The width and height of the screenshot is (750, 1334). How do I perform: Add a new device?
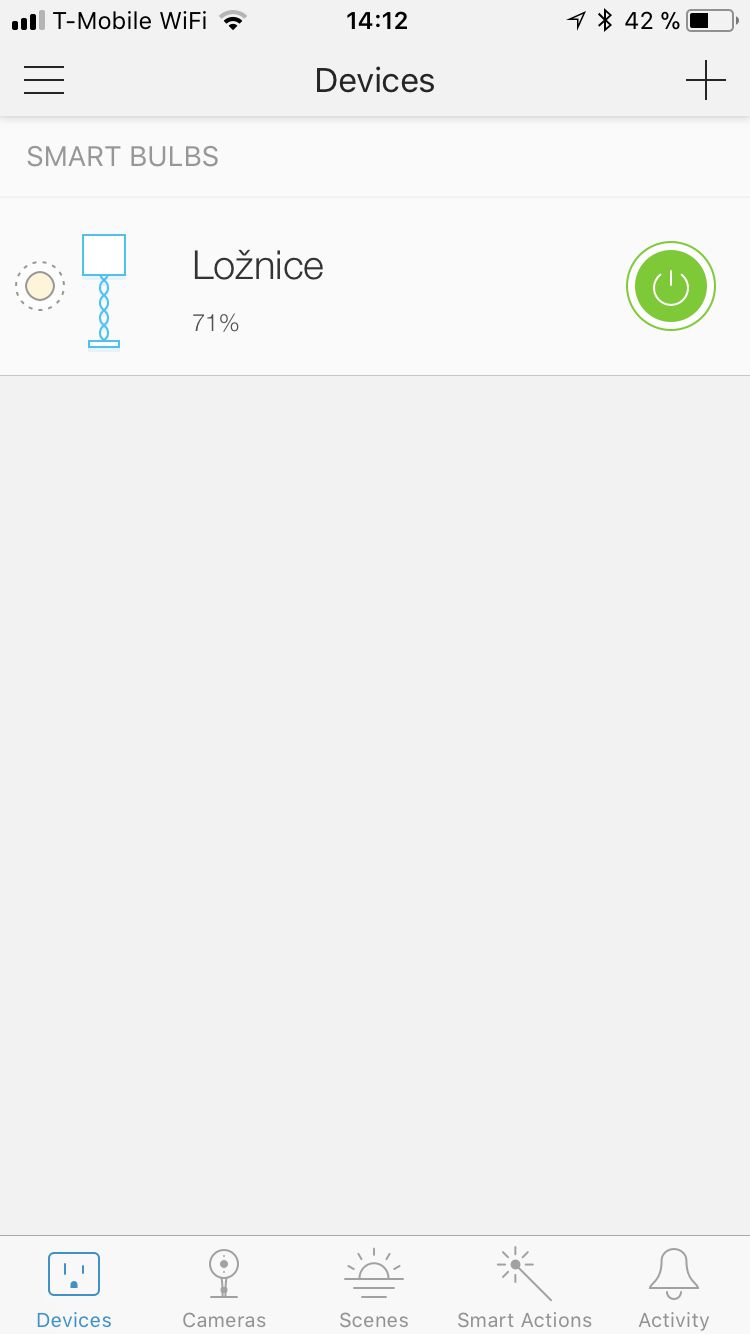(x=705, y=80)
